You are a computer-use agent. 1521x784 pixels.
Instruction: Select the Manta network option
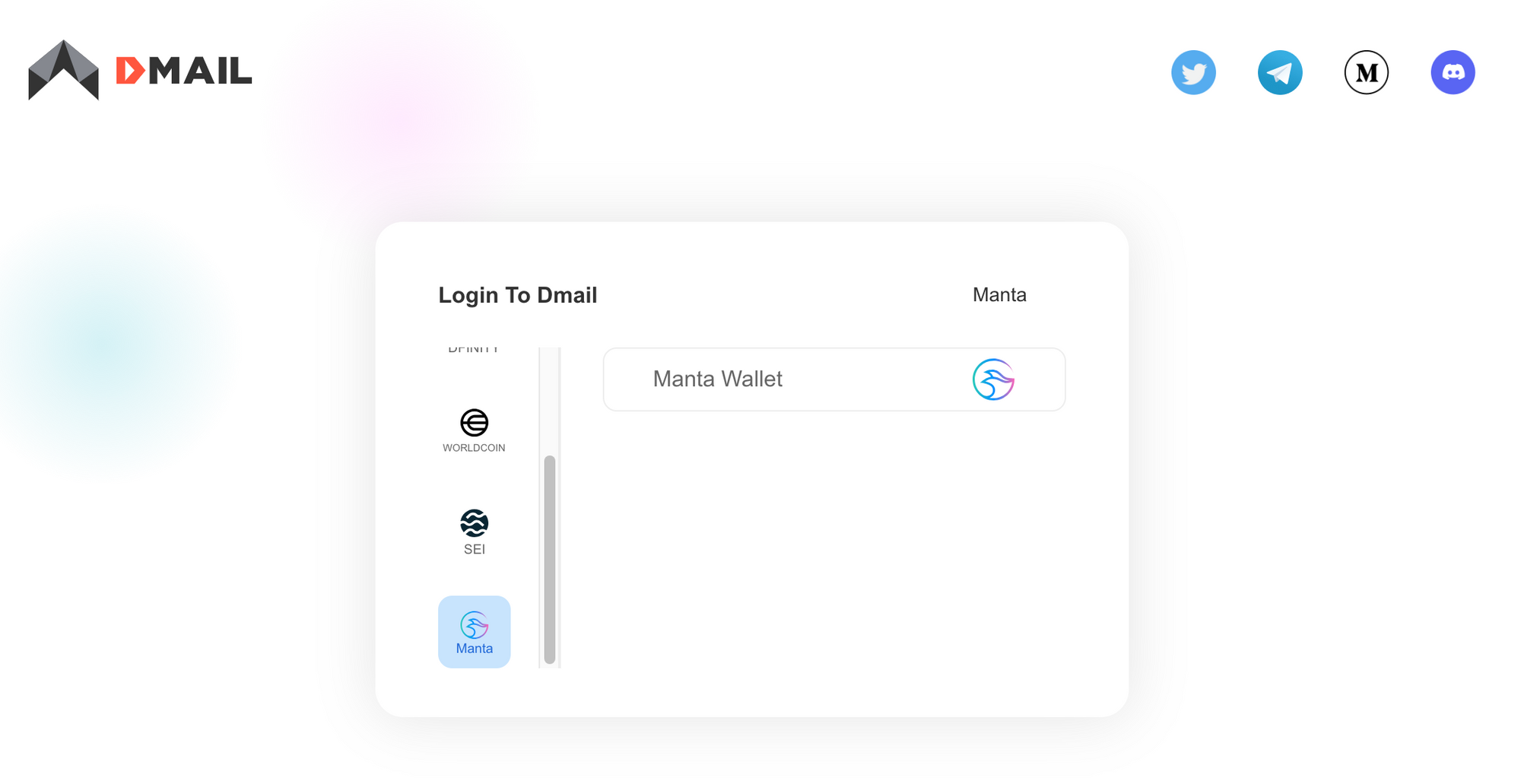(x=474, y=632)
